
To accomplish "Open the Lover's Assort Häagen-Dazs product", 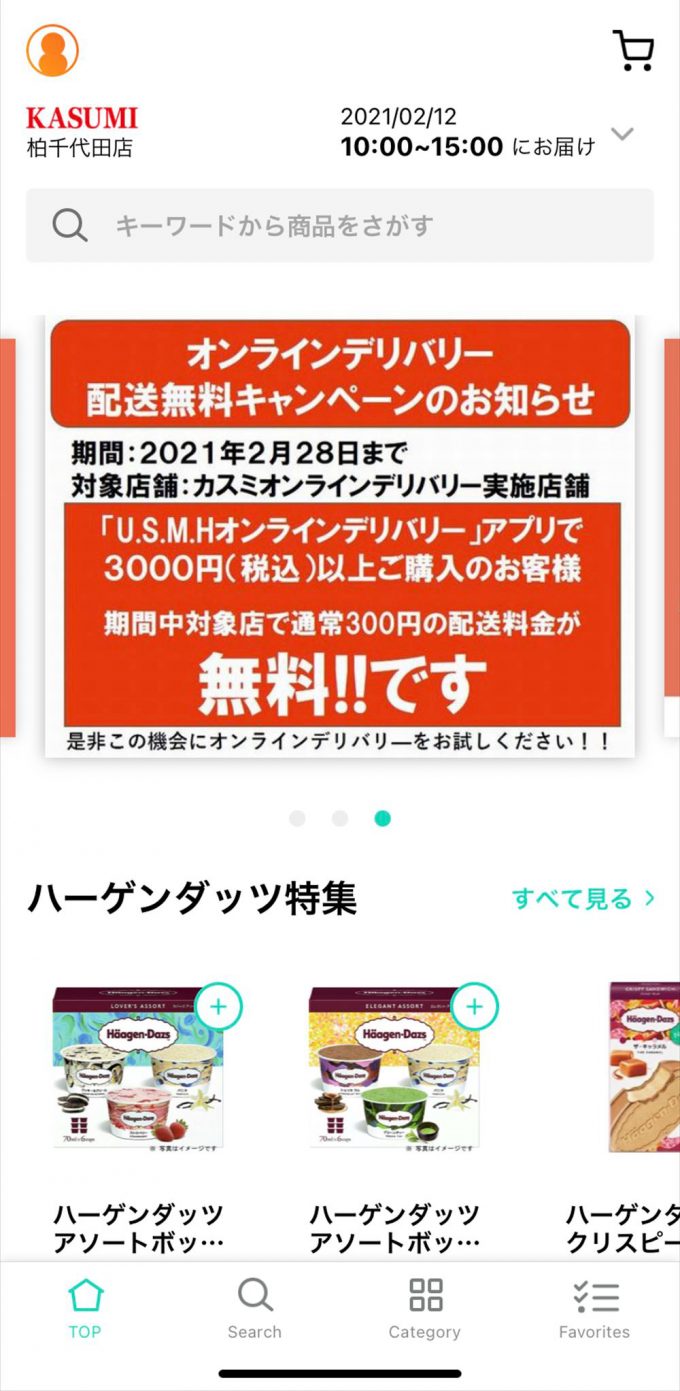I will [x=140, y=1070].
